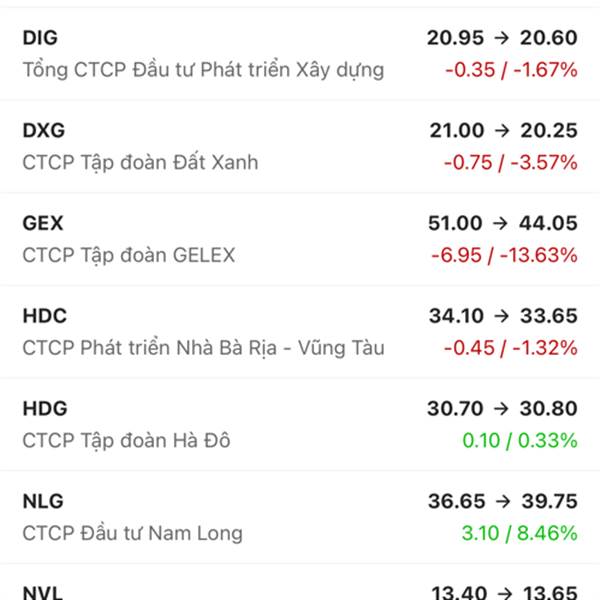
Task: View details for DXG Đất Xanh
Action: 300,146
